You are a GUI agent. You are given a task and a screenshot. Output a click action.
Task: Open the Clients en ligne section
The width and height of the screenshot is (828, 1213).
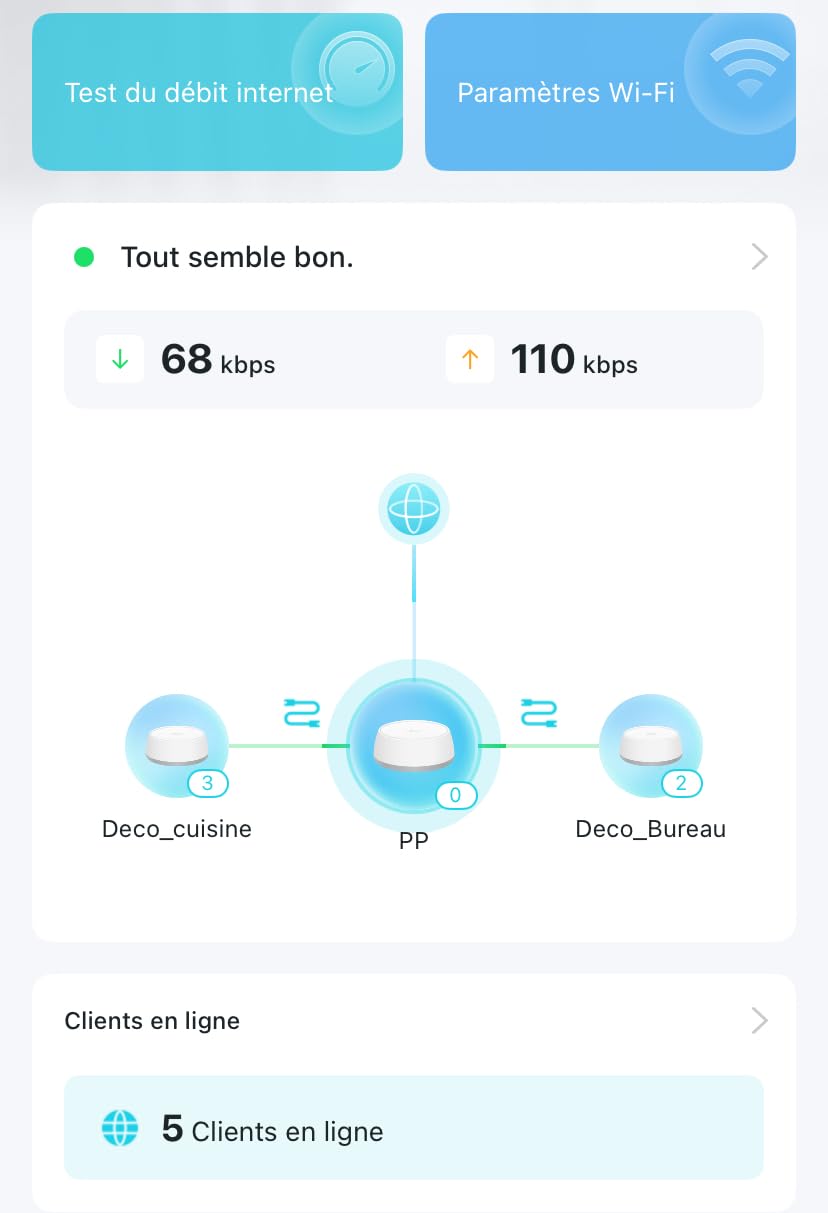[x=414, y=1021]
